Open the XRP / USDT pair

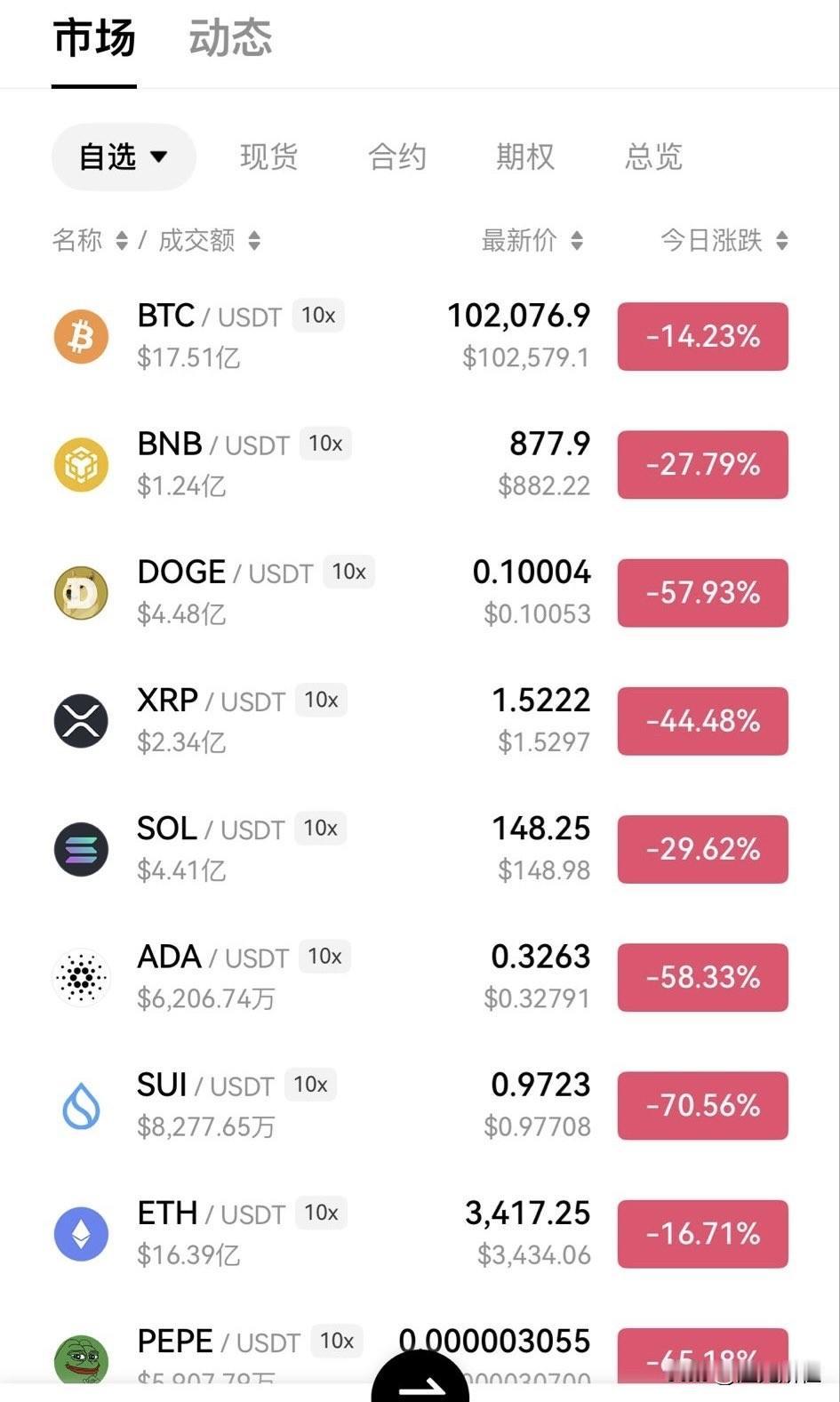[x=420, y=720]
